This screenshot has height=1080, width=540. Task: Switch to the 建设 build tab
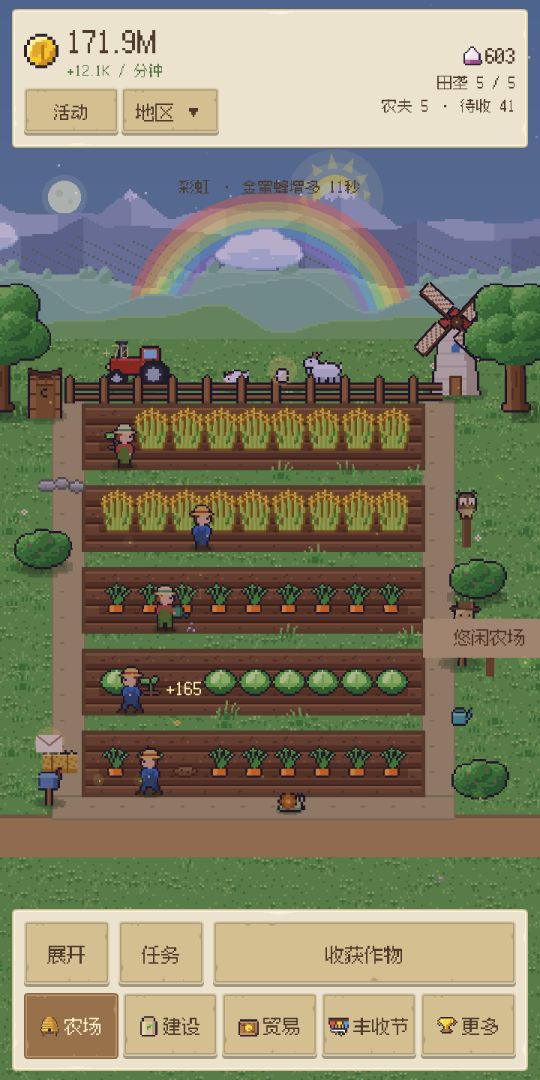(x=170, y=1026)
